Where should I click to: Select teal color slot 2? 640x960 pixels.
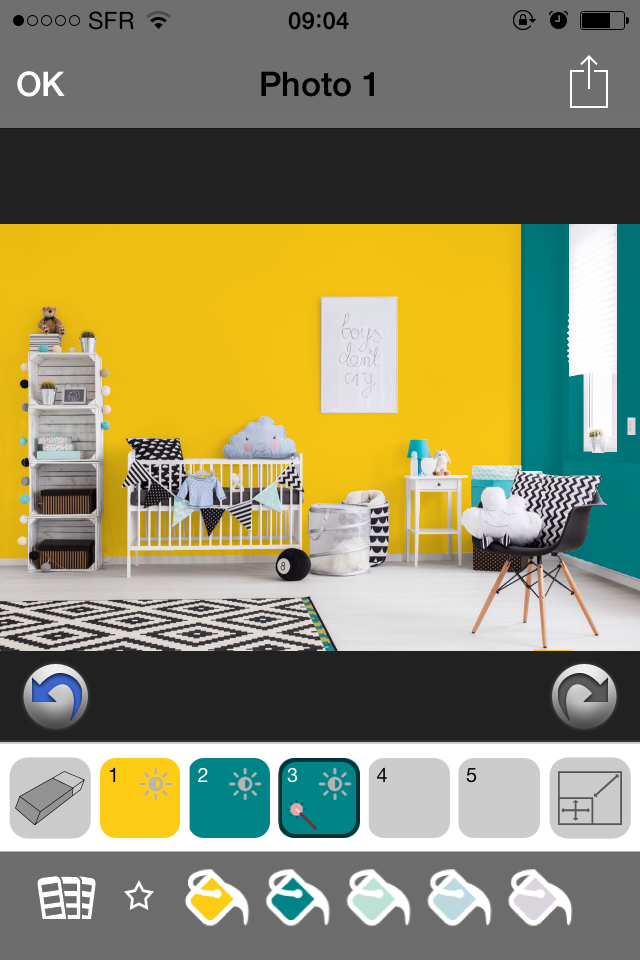point(229,797)
